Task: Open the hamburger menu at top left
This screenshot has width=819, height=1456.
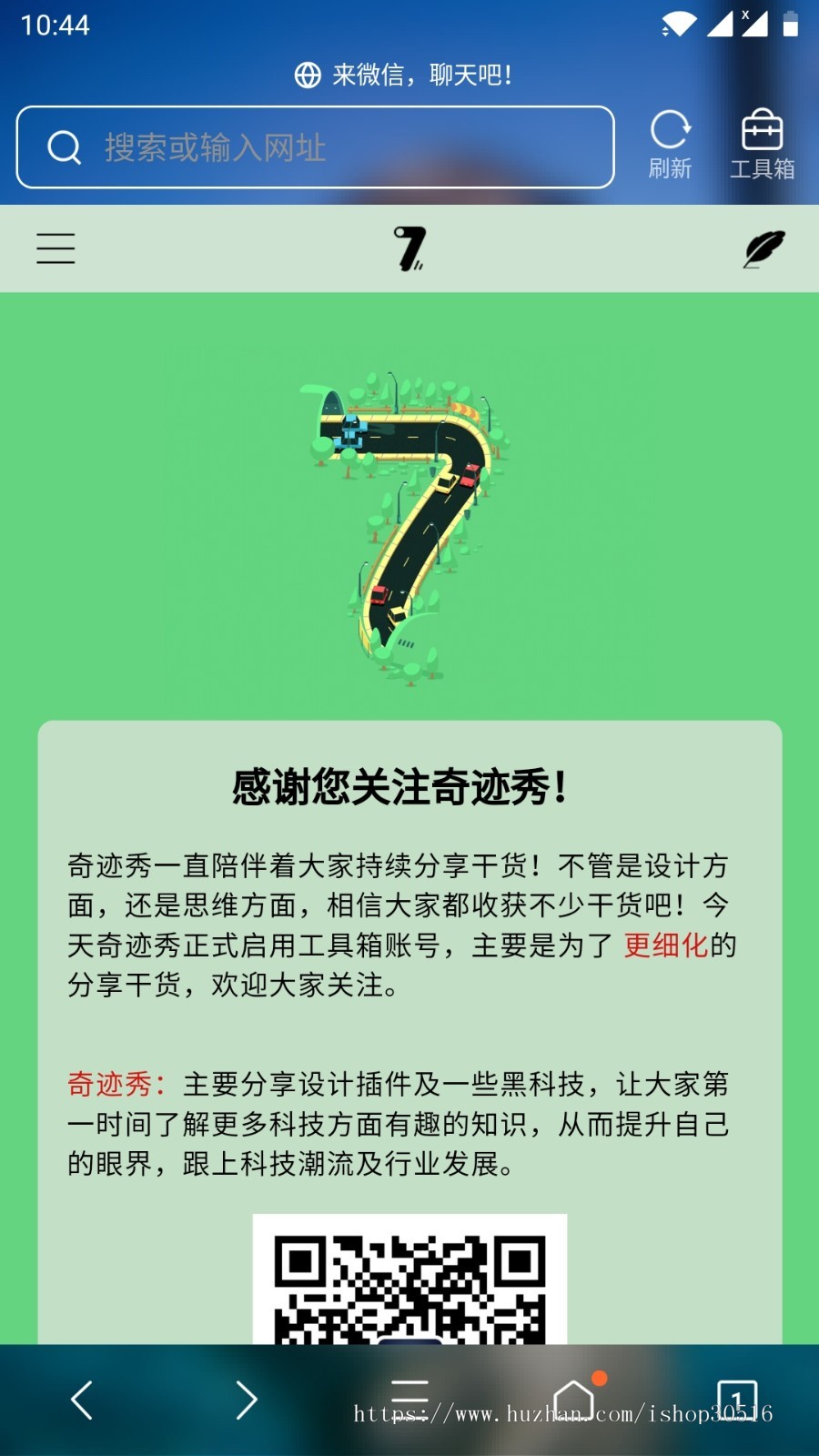Action: [x=55, y=248]
